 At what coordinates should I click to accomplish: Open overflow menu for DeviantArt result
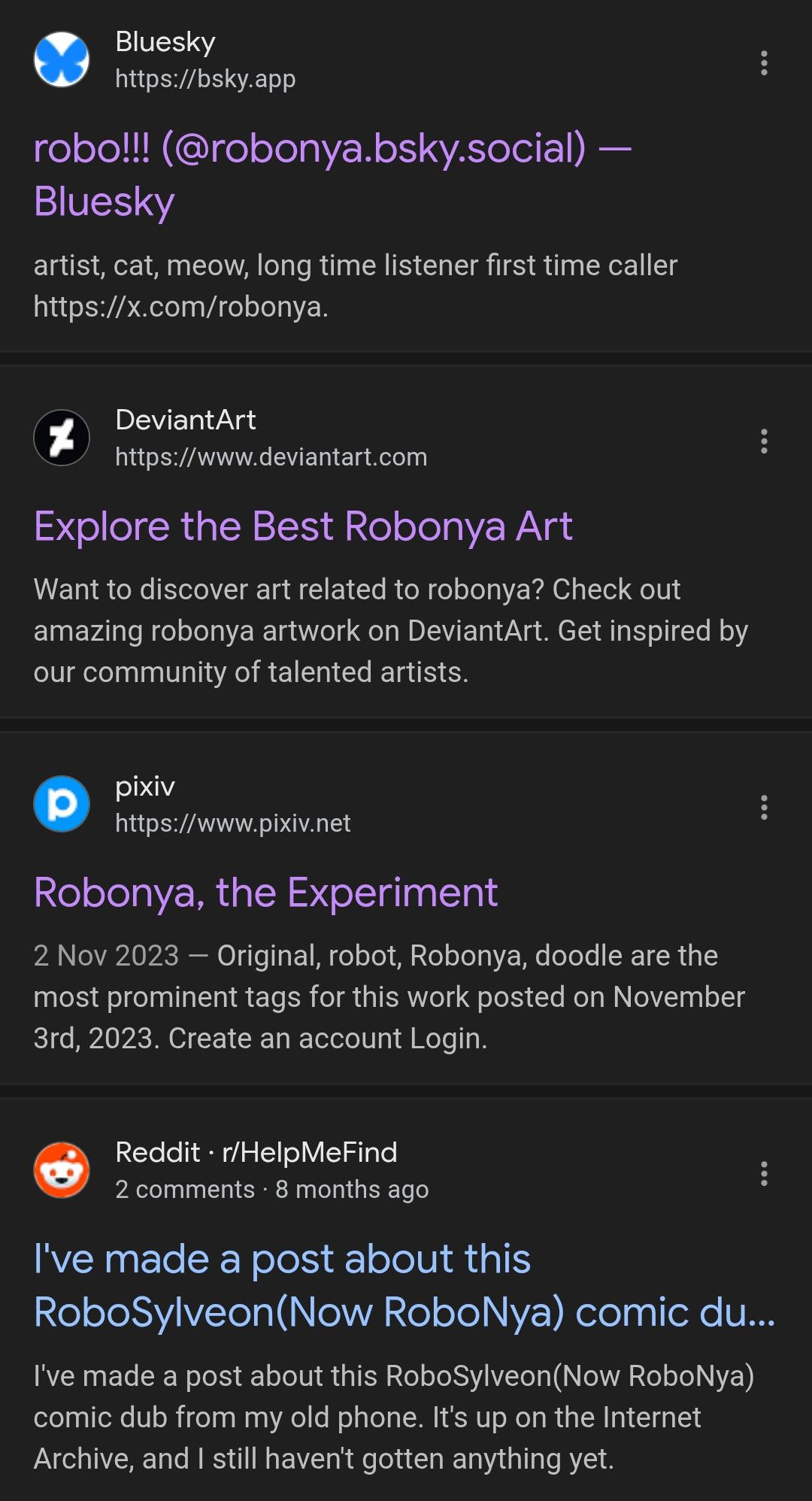(764, 441)
